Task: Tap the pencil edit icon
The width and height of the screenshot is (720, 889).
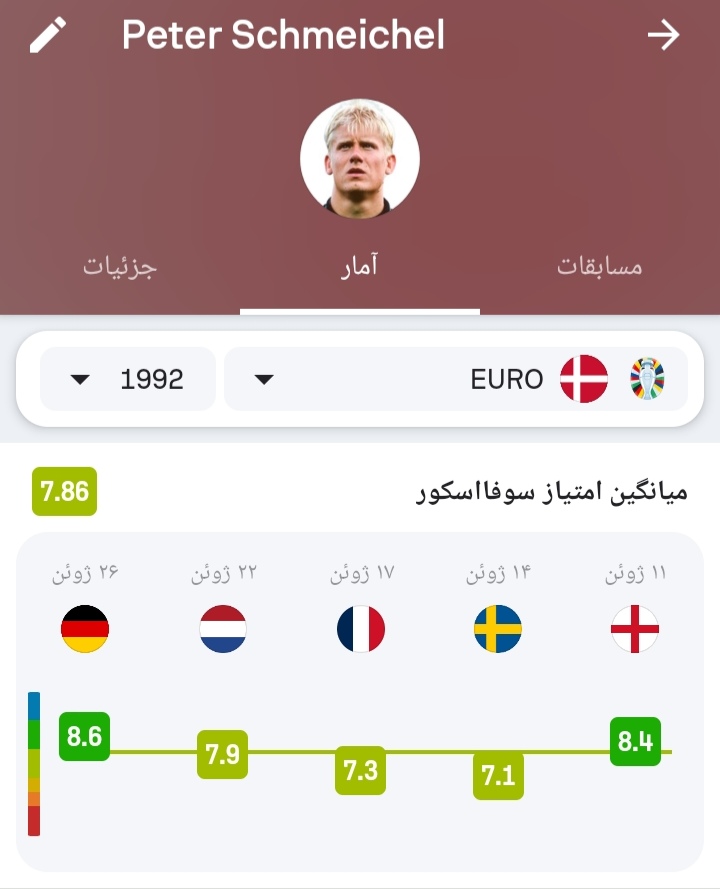Action: coord(47,35)
